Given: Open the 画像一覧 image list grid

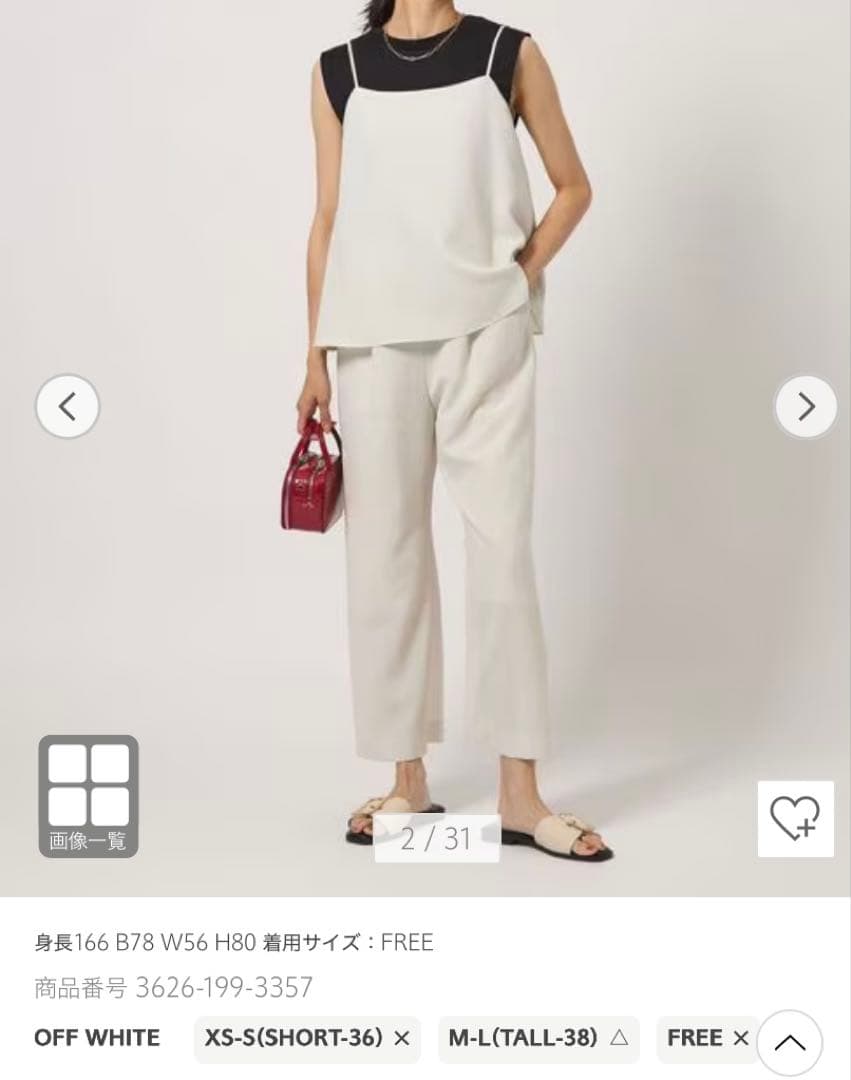Looking at the screenshot, I should (x=88, y=796).
